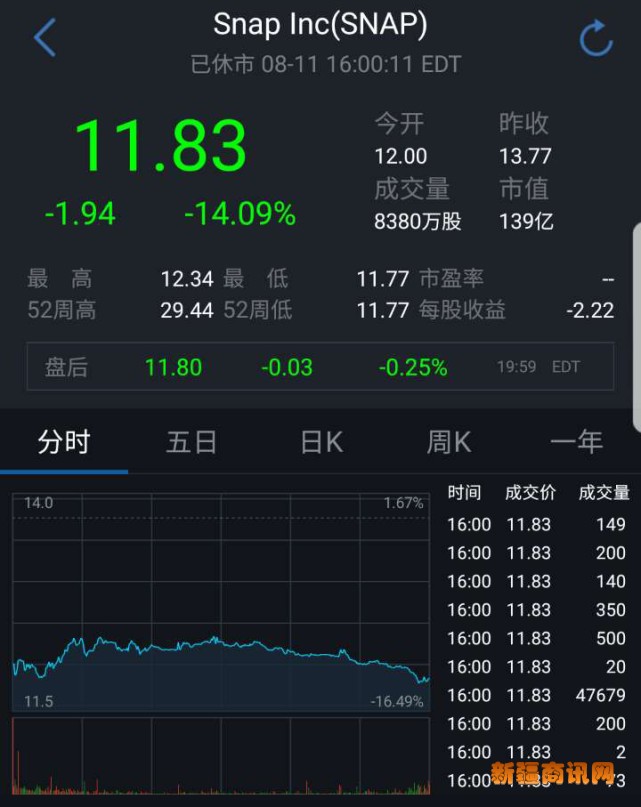Switch to the 五日 five-day chart
This screenshot has width=641, height=807.
192,442
